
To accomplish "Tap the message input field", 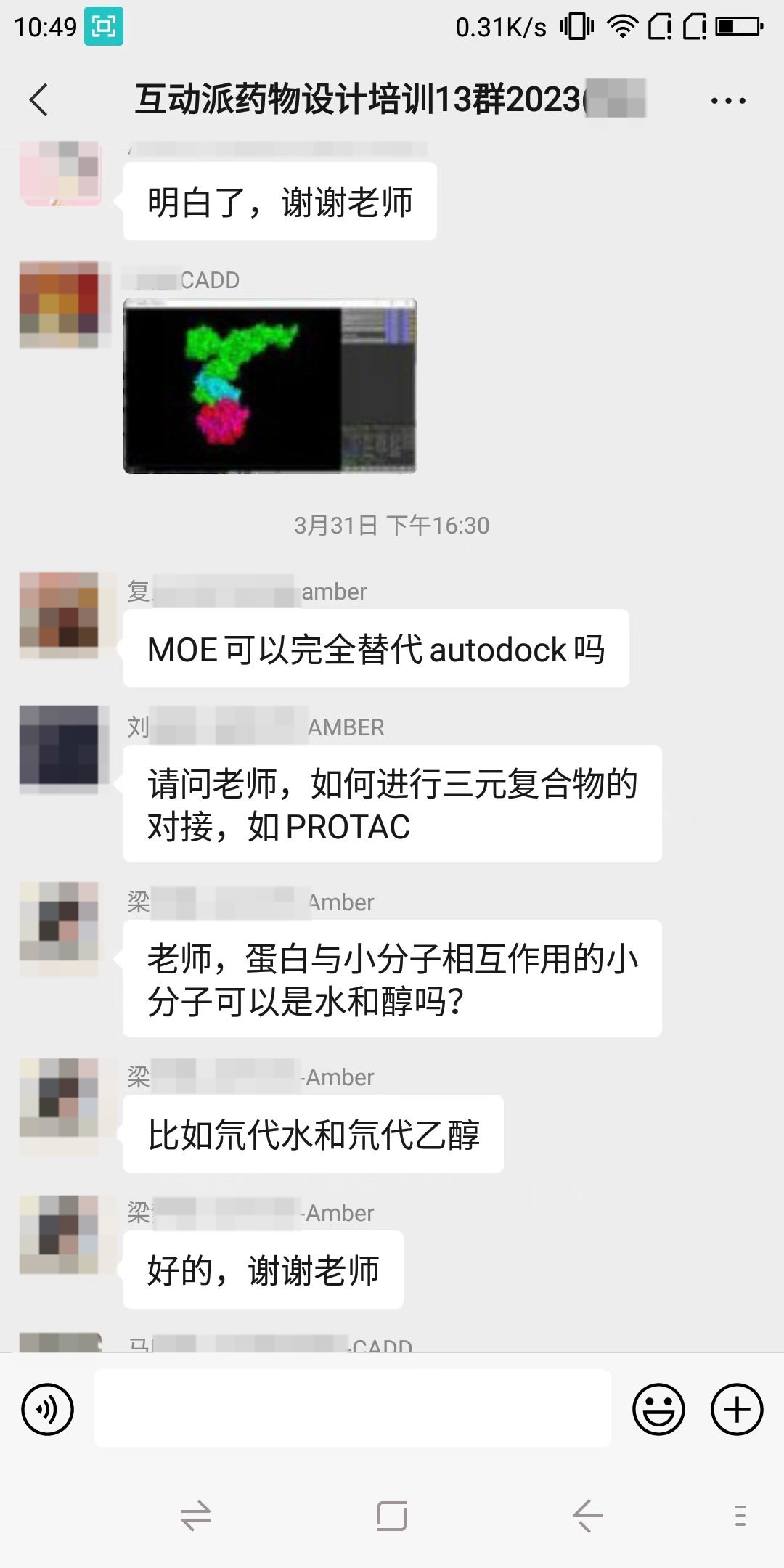I will point(353,1409).
